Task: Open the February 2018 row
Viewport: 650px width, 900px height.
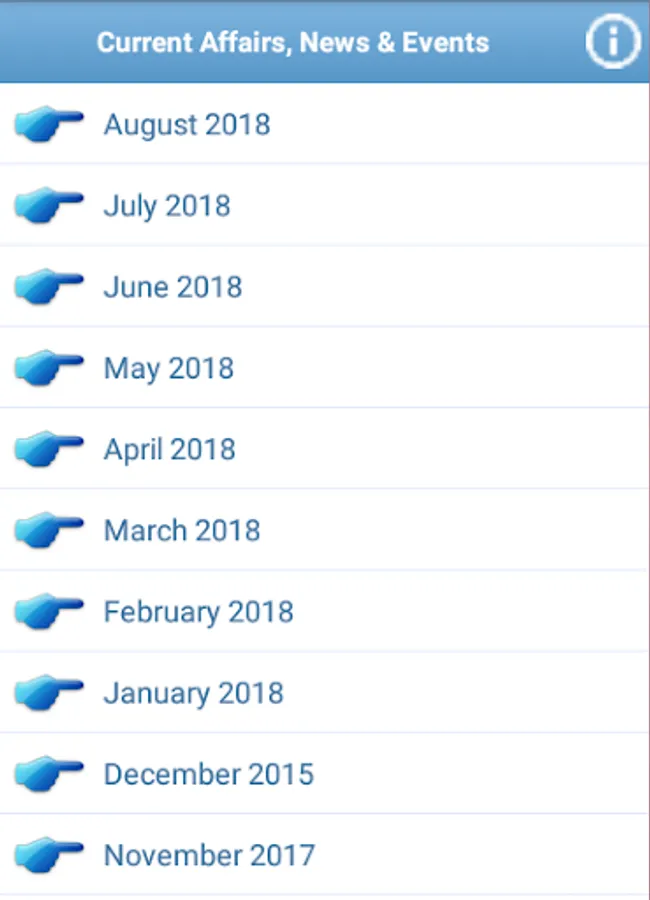Action: pyautogui.click(x=198, y=611)
